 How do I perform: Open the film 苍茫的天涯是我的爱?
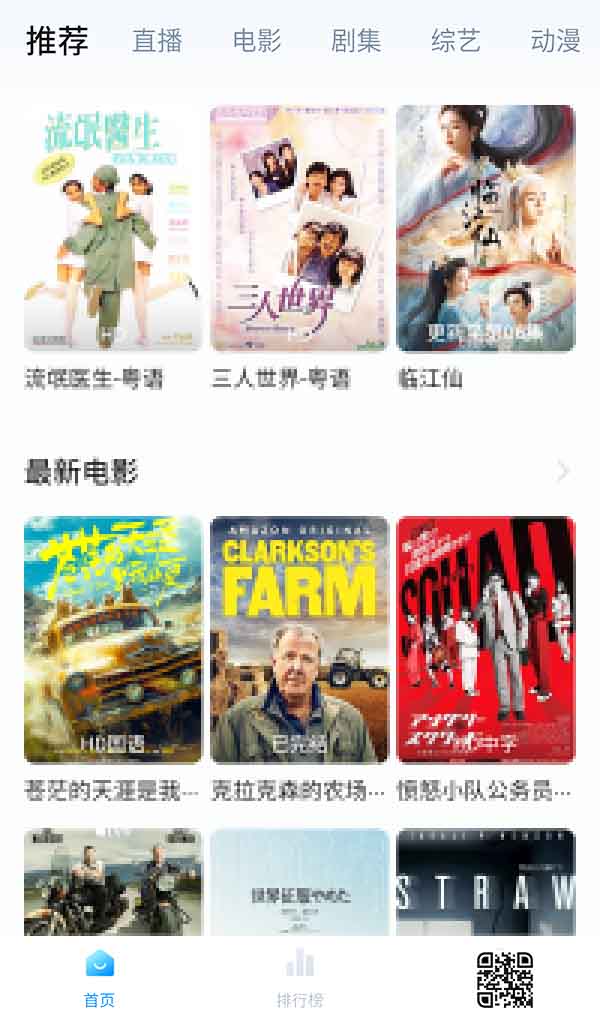click(x=113, y=640)
